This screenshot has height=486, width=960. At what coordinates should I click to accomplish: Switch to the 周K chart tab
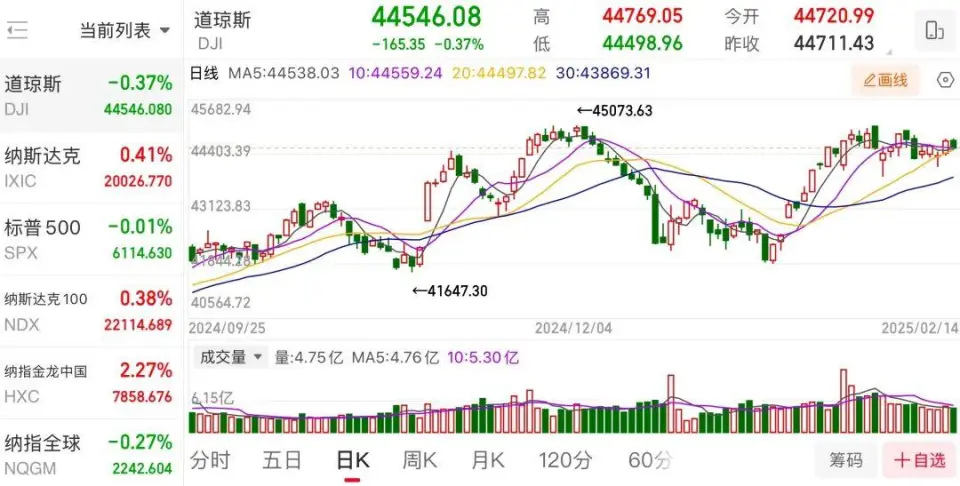(420, 460)
